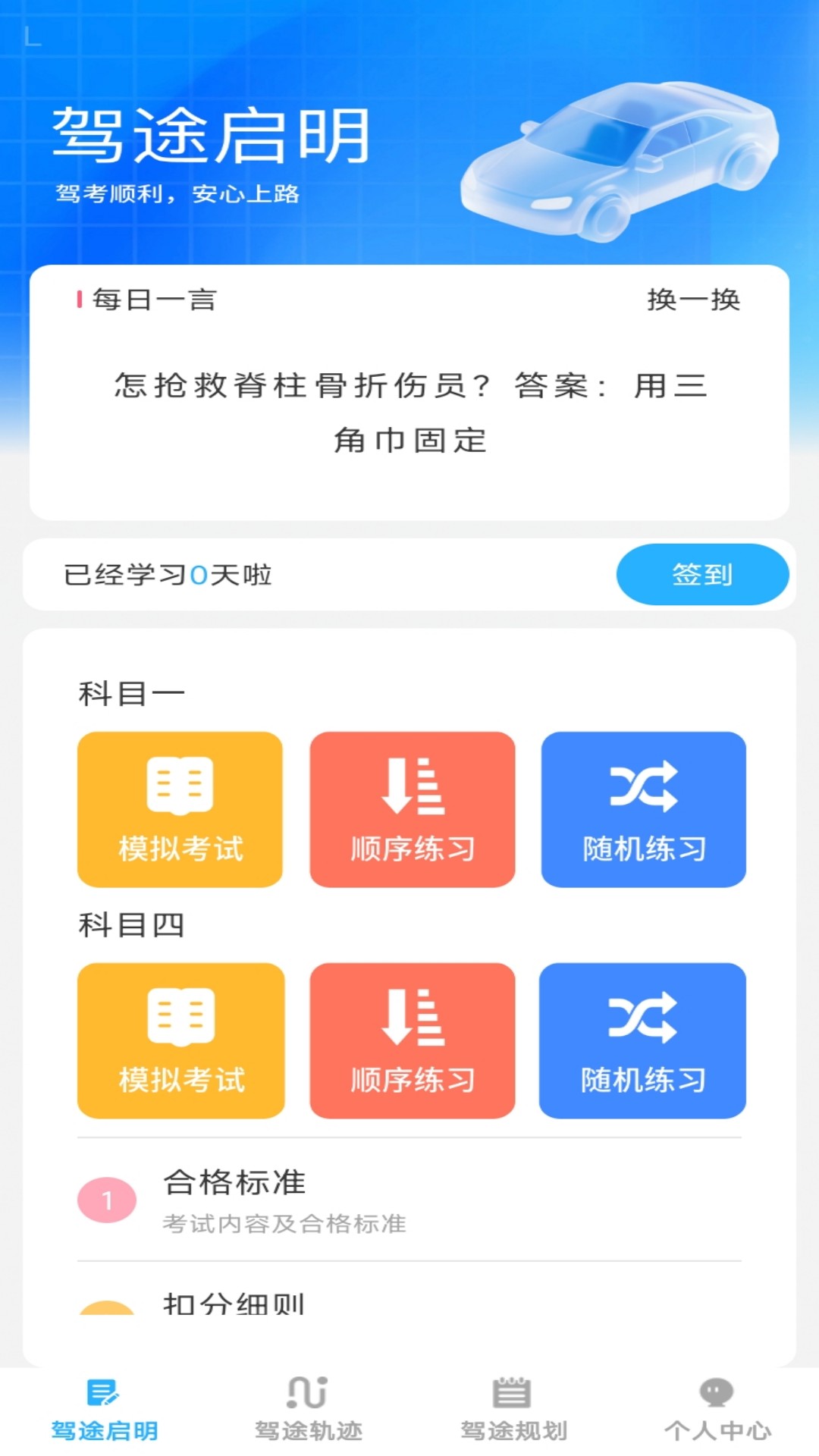819x1456 pixels.
Task: Select the 驾途启明 pencil icon tab
Action: 104,1395
